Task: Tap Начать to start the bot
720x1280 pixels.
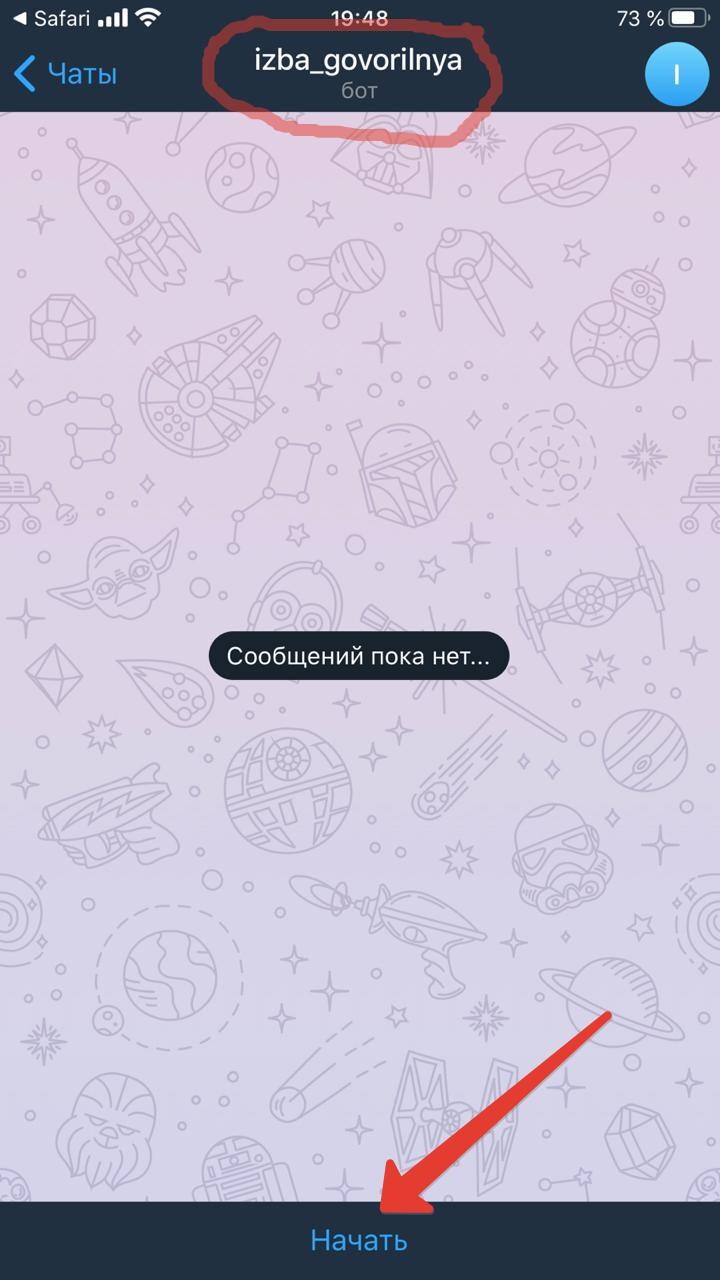Action: [359, 1241]
